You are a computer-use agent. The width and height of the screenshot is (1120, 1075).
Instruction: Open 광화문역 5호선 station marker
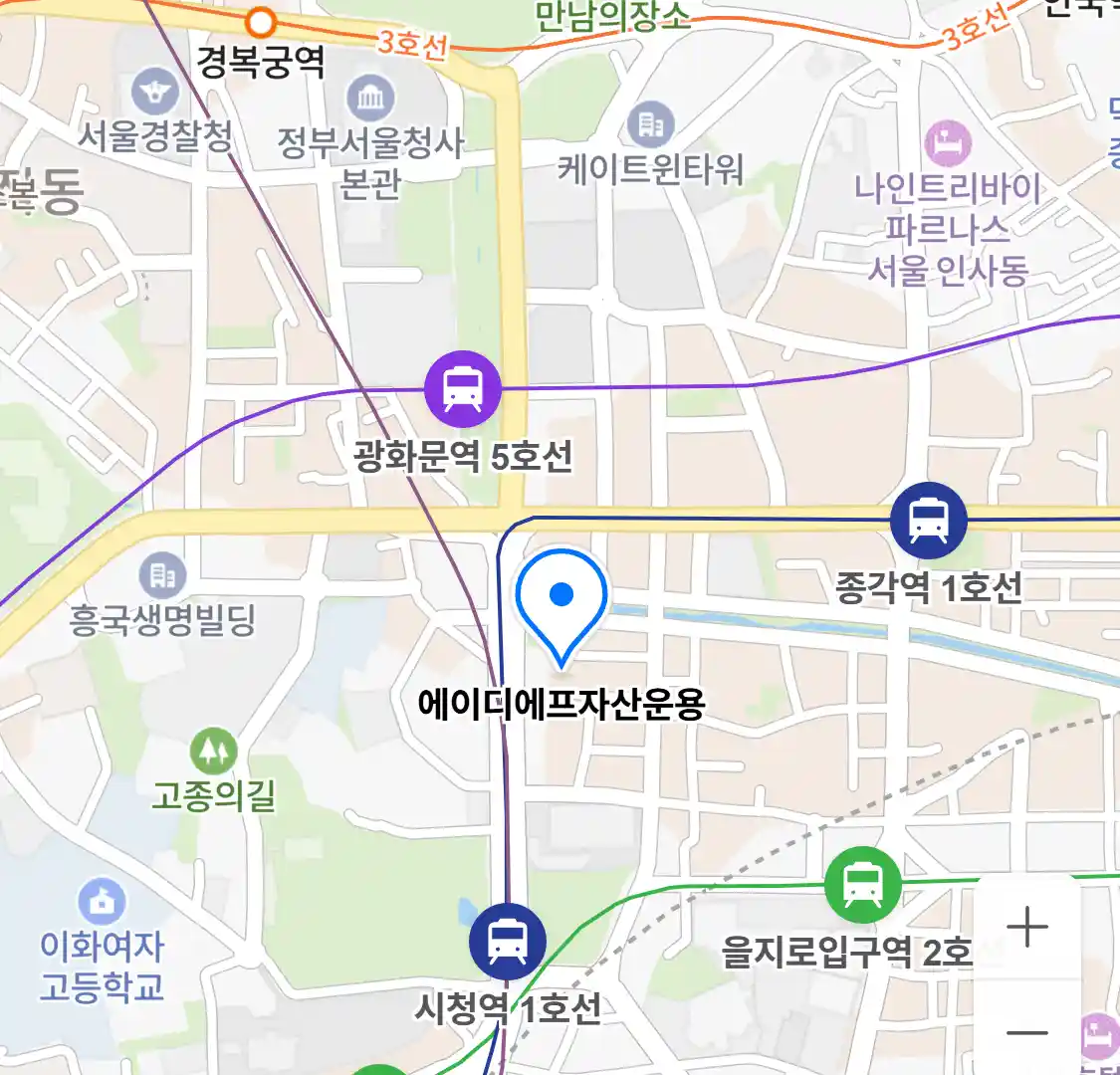point(463,389)
